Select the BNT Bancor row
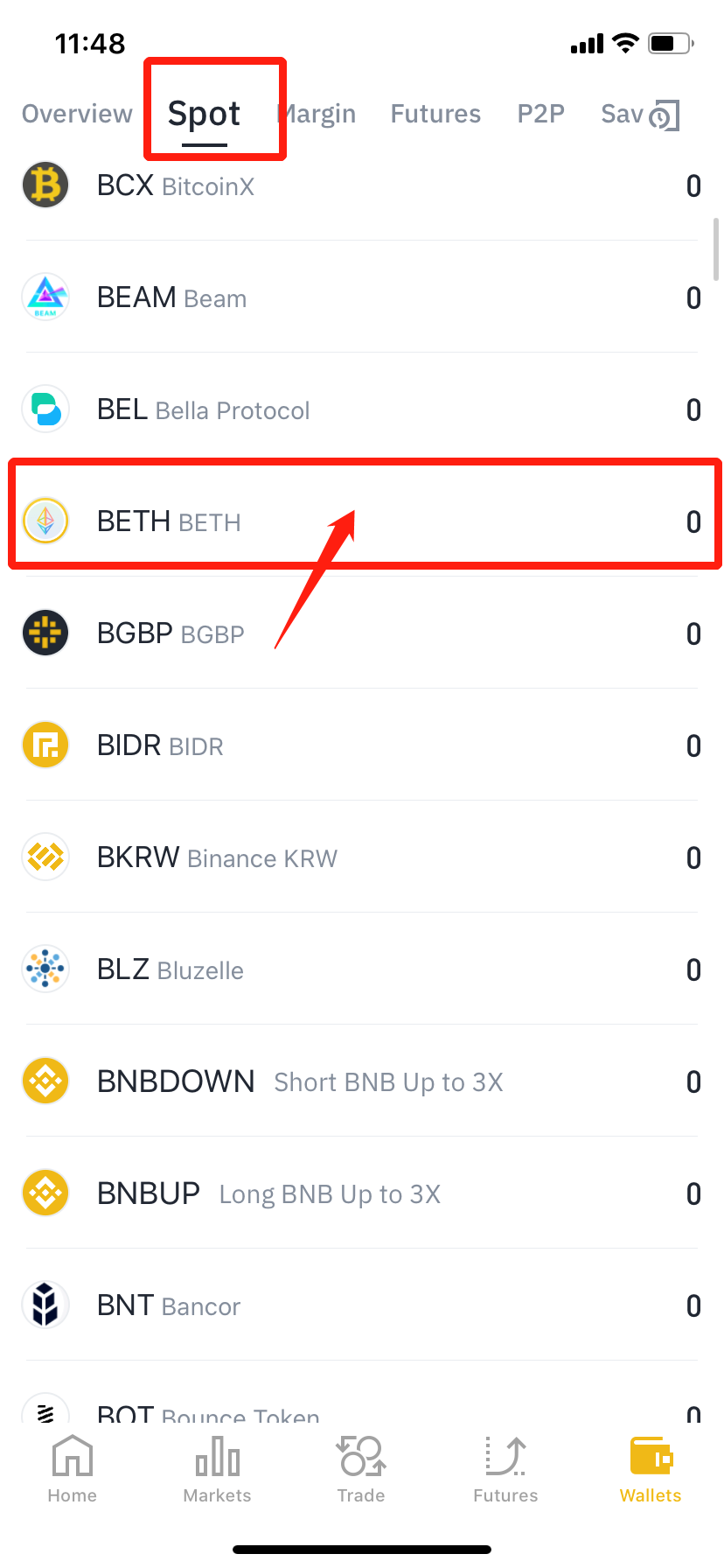Screen dimensions: 724x1568 362,1305
